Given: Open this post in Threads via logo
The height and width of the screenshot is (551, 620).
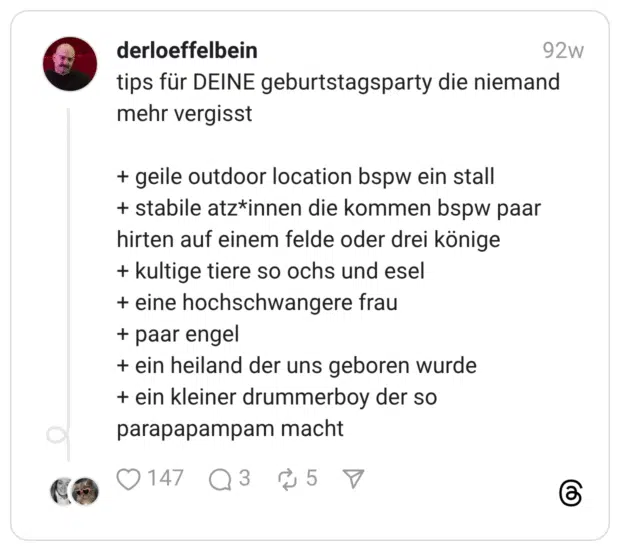Looking at the screenshot, I should pos(570,493).
